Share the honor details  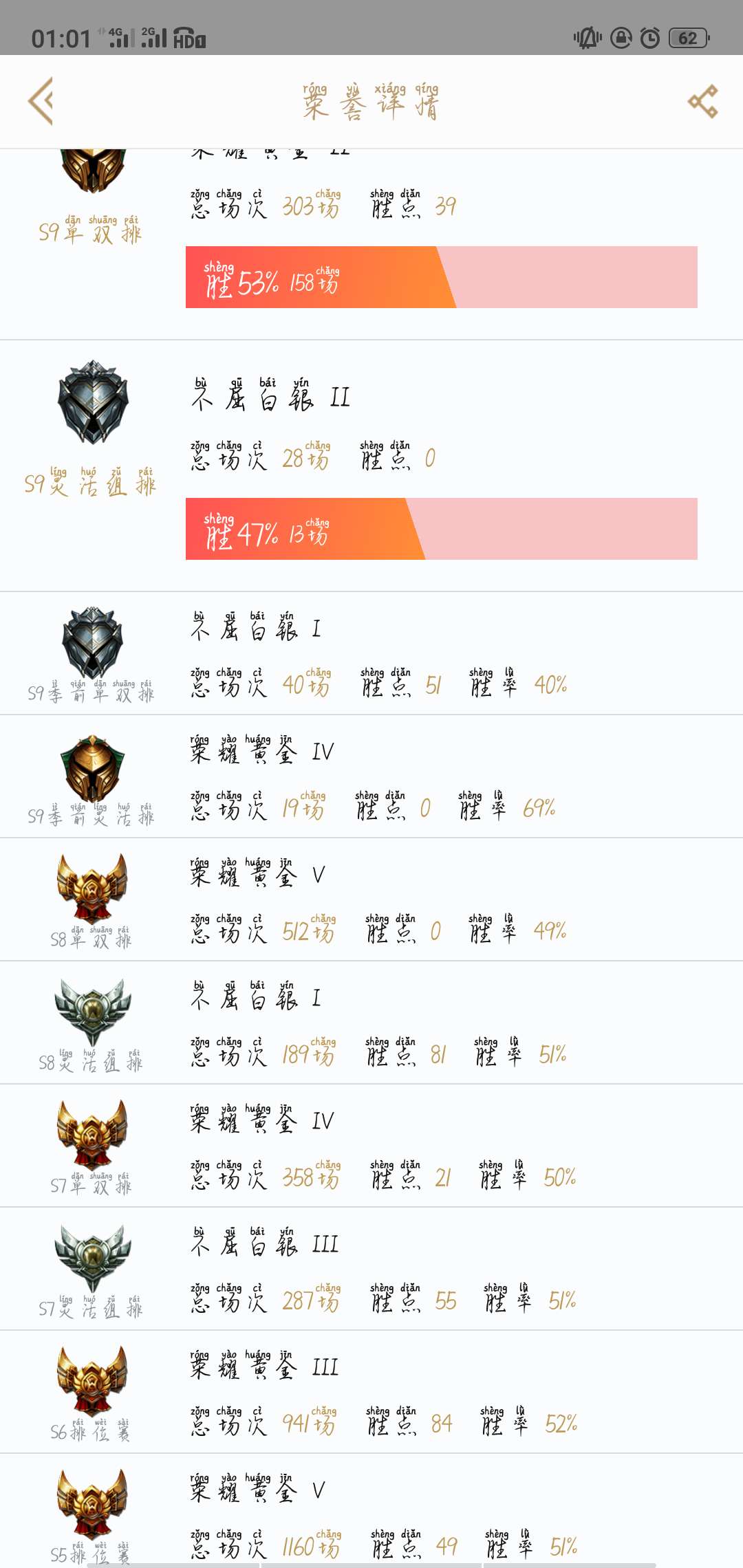pyautogui.click(x=702, y=102)
